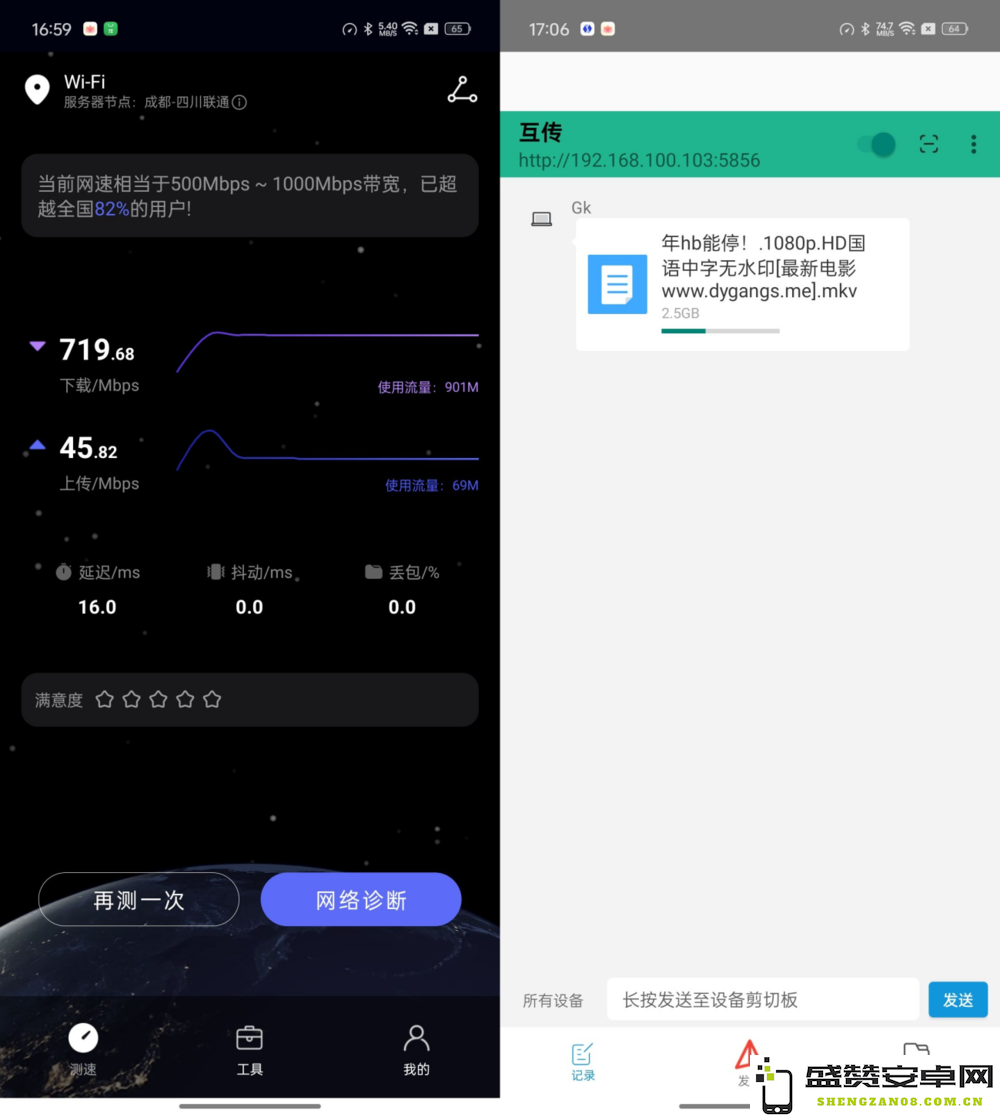Toggle the 互传 transfer service switch
The width and height of the screenshot is (1000, 1117).
coord(877,145)
